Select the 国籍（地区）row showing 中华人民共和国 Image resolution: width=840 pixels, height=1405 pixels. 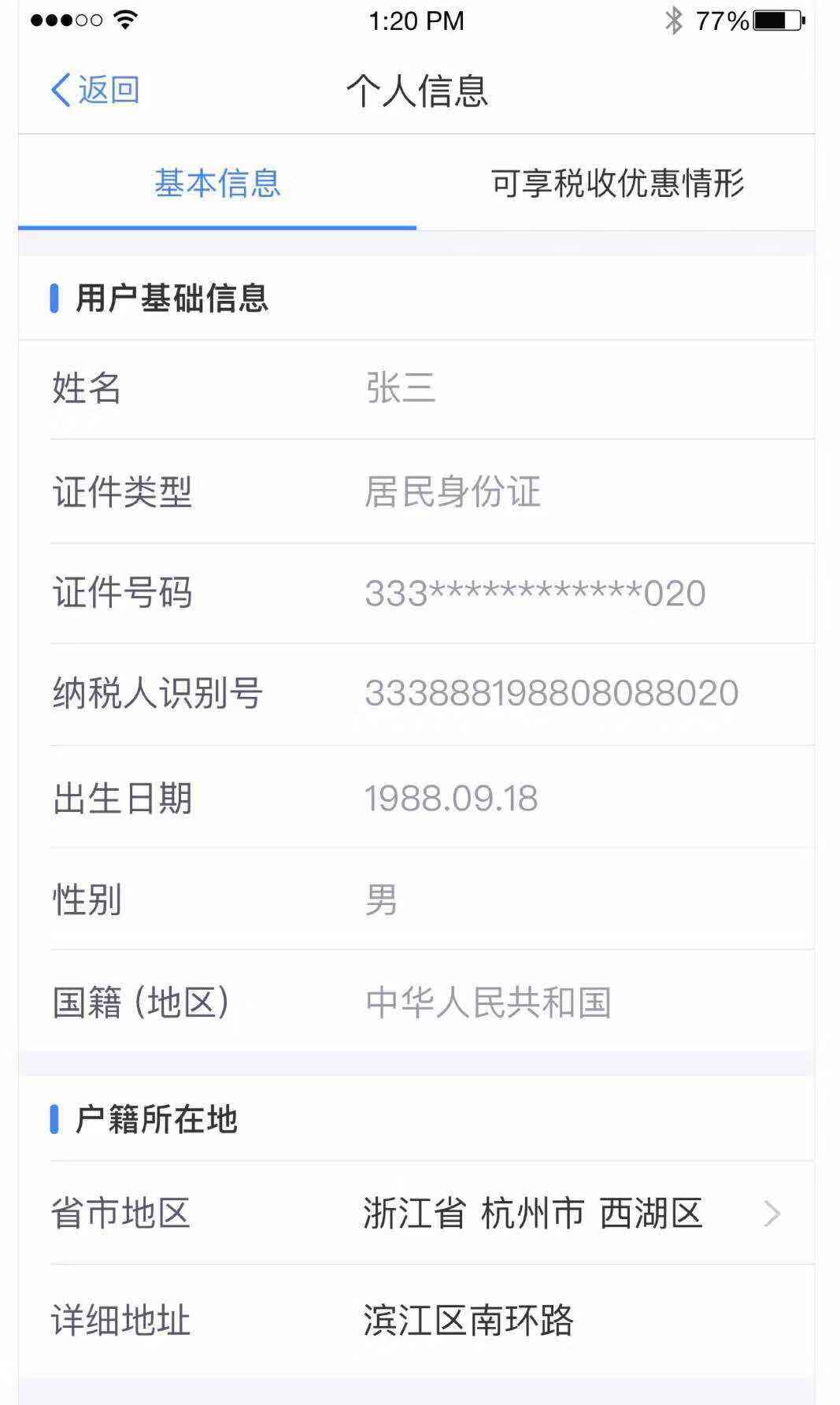pyautogui.click(x=490, y=1002)
